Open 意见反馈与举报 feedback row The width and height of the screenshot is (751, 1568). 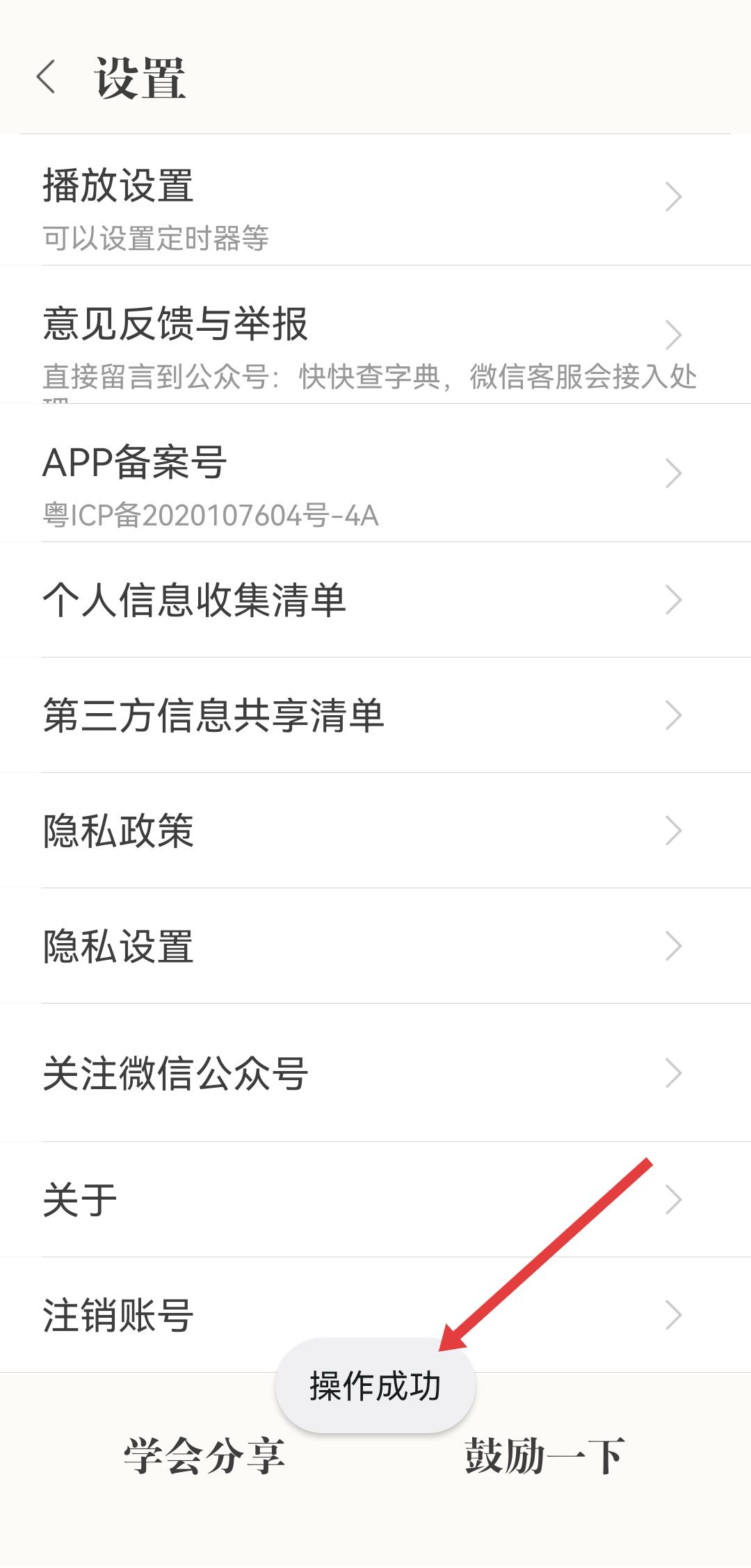click(375, 337)
